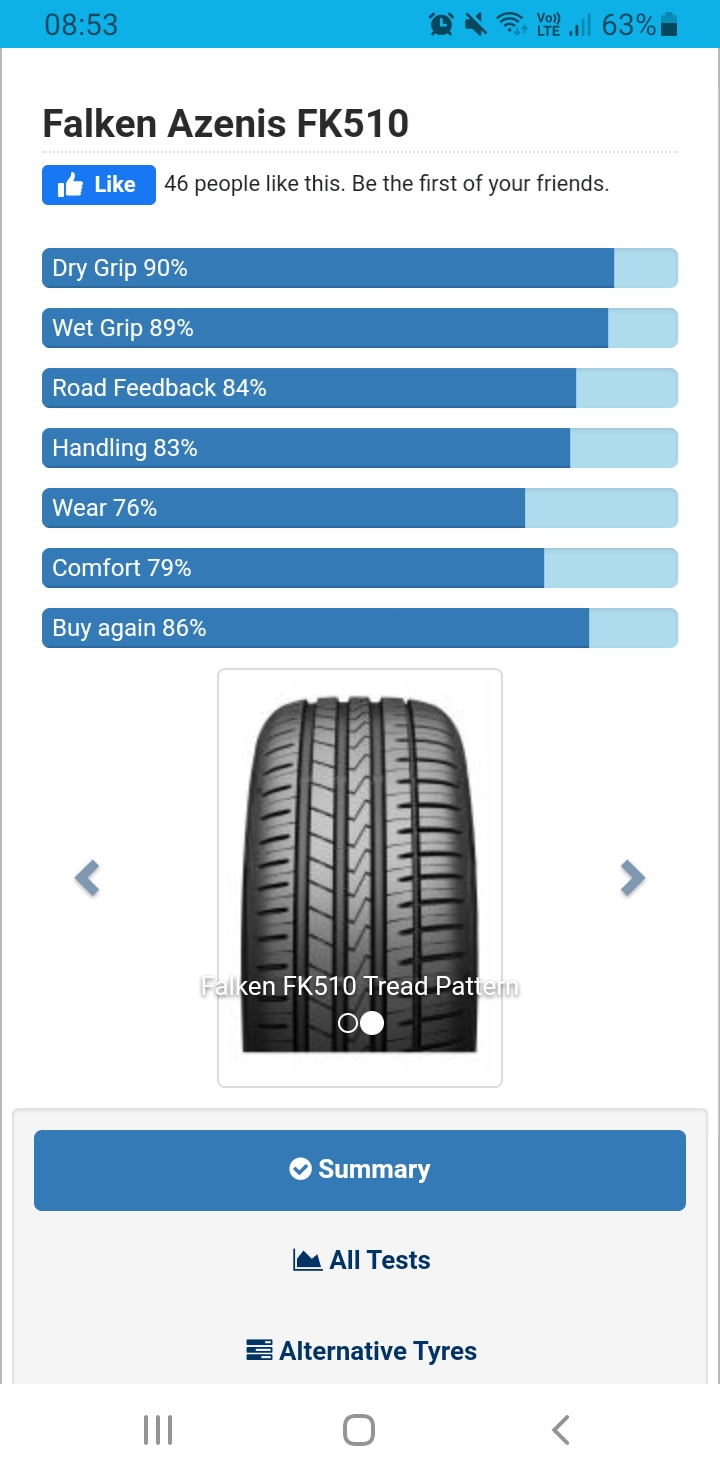Select the first carousel page dot
The image size is (720, 1480).
348,1023
